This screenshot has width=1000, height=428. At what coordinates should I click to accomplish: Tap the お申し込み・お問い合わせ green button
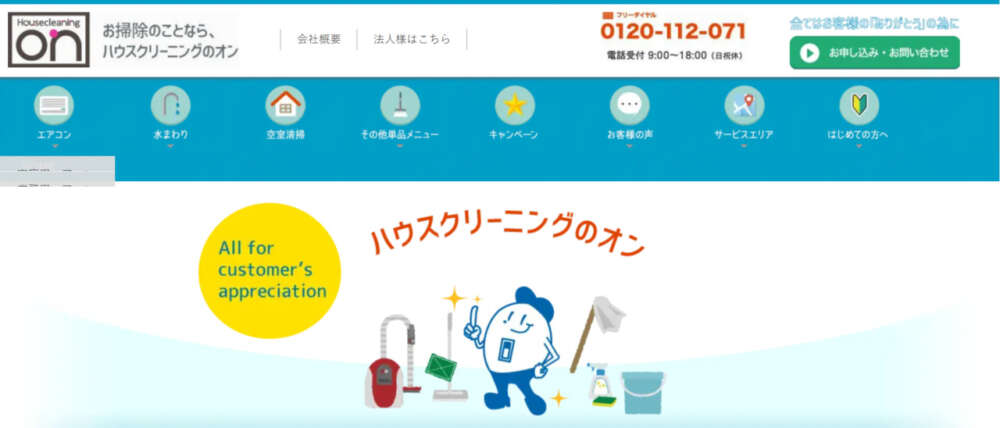tap(874, 53)
